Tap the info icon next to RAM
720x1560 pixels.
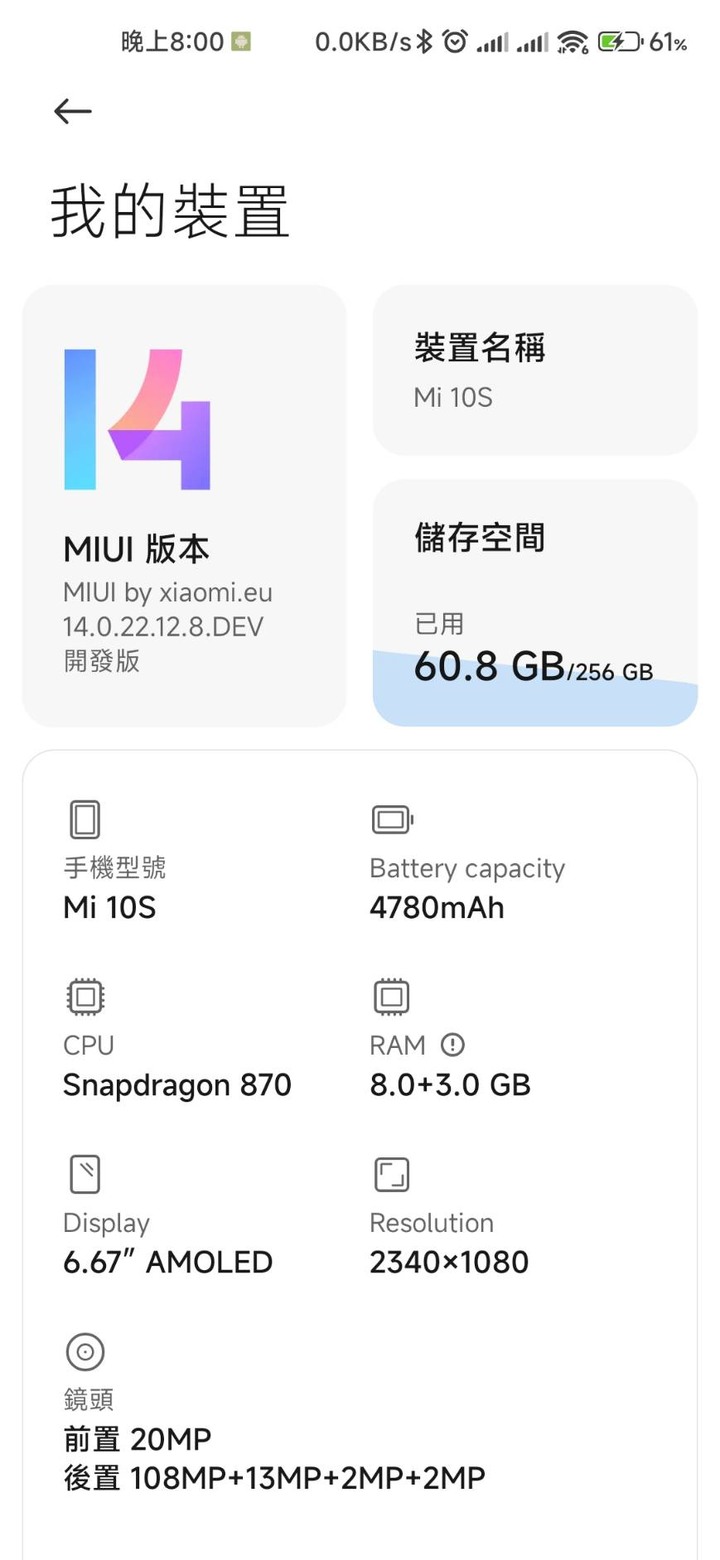453,1045
